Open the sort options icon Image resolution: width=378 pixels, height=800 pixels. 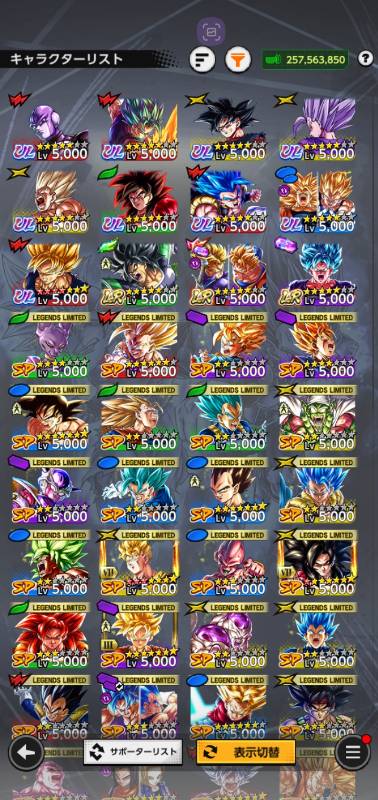[202, 60]
